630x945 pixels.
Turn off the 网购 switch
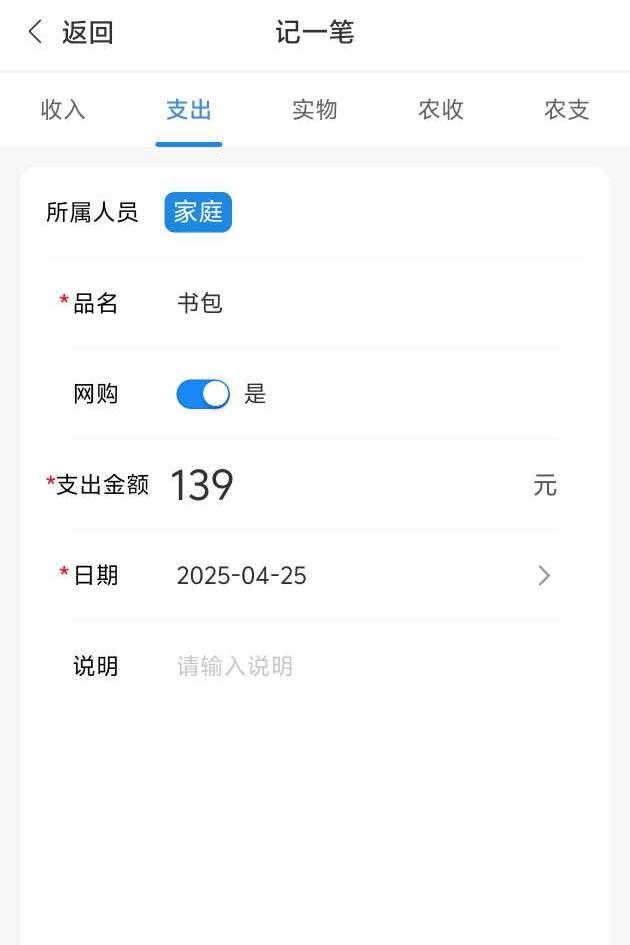click(203, 394)
